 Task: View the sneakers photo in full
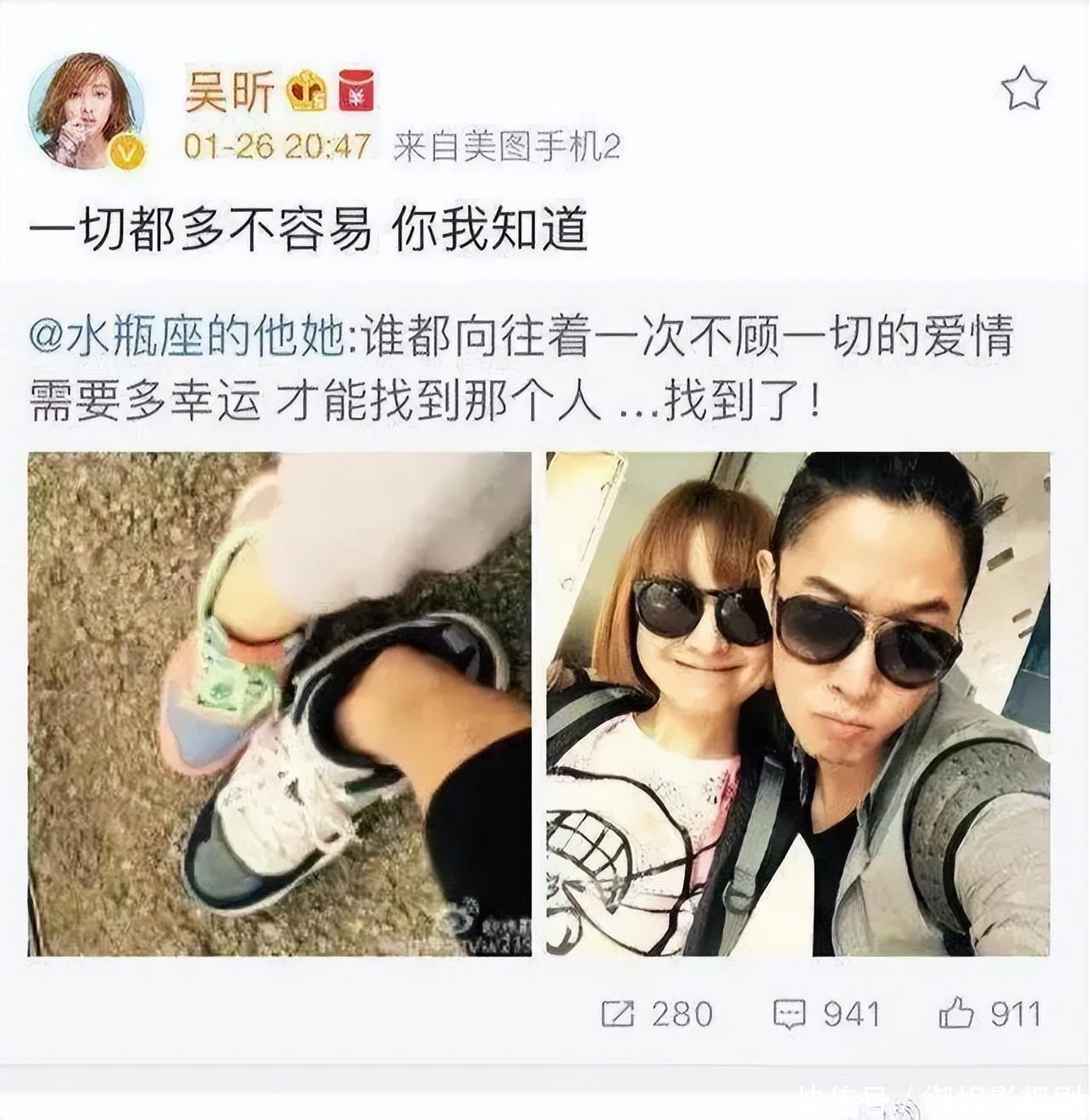(x=280, y=704)
